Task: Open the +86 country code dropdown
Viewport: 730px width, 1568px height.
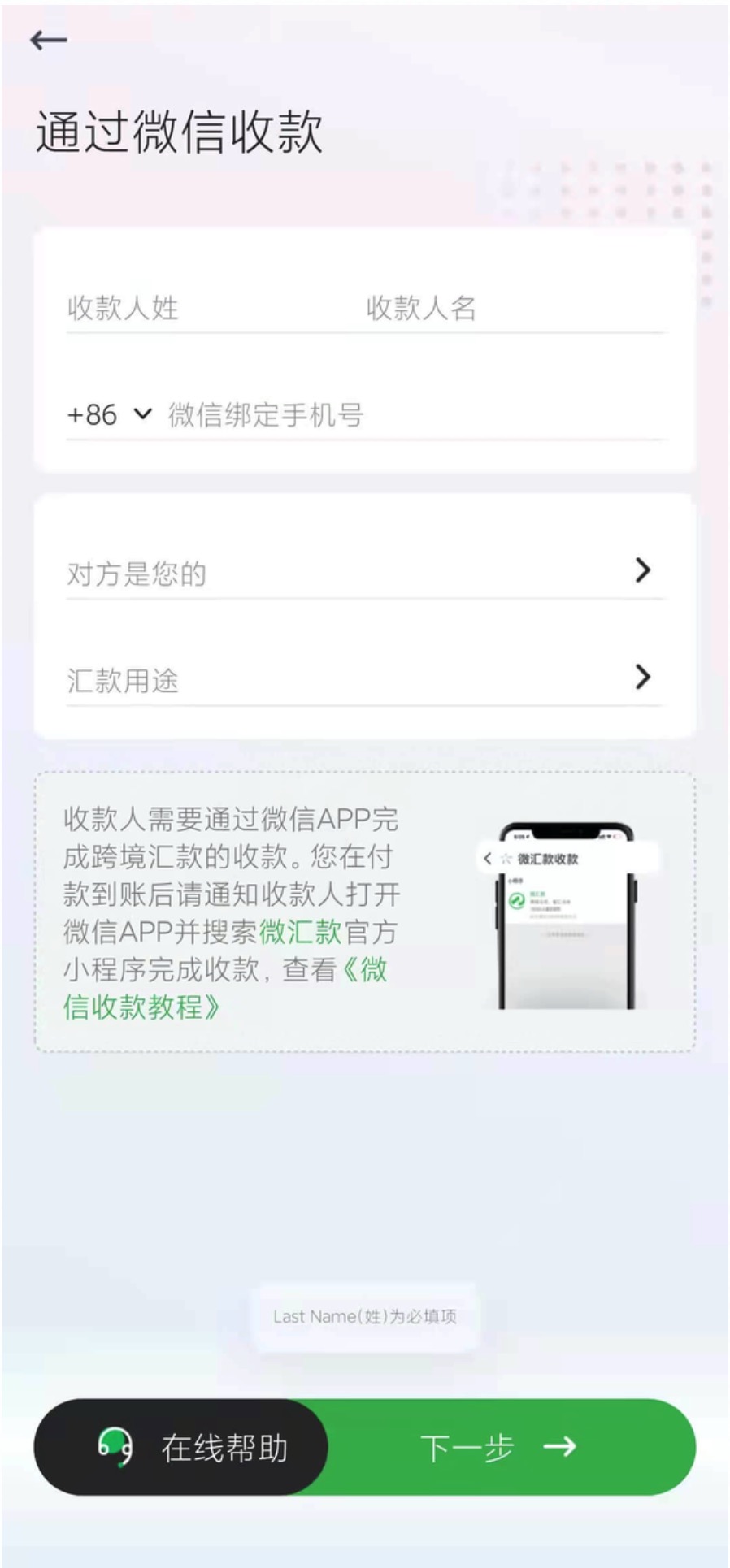Action: pos(106,415)
